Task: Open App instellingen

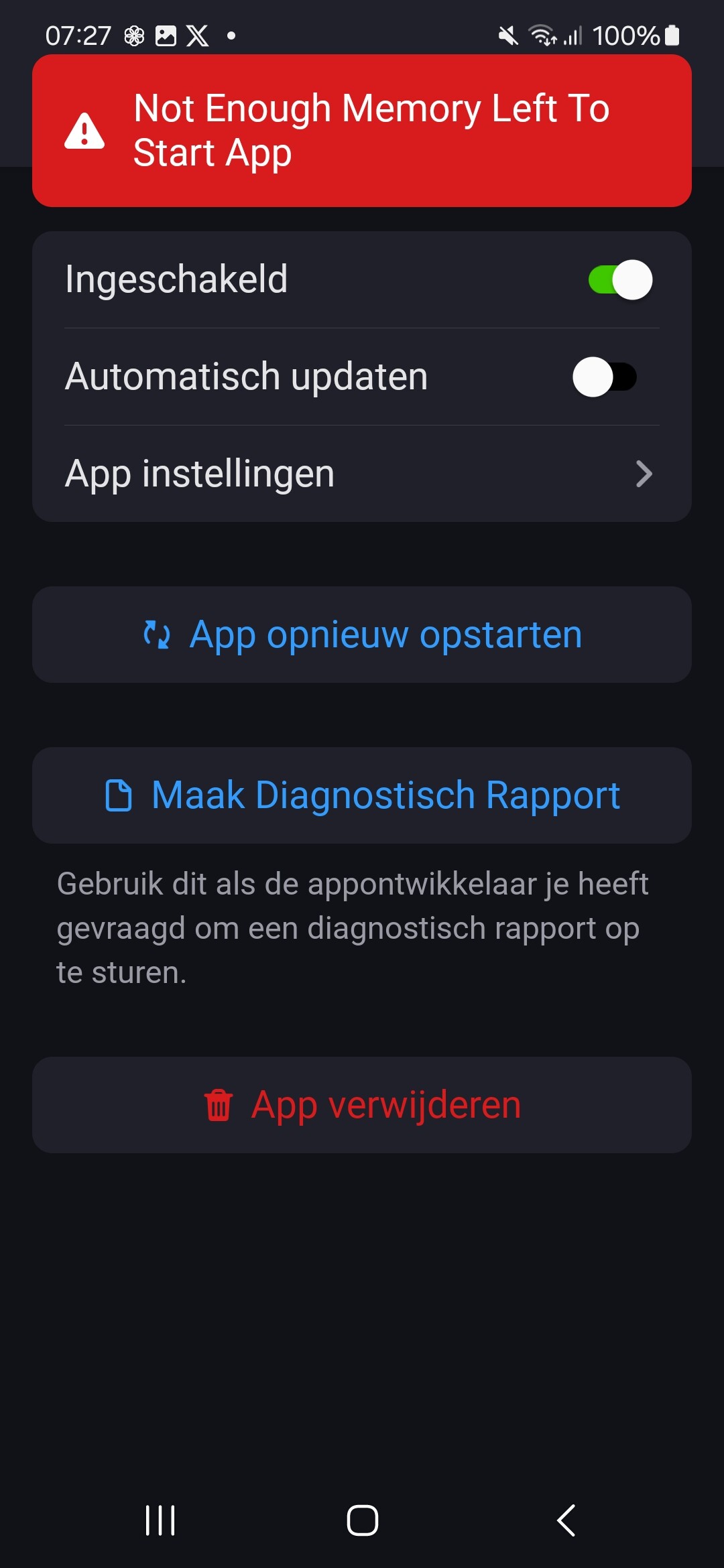Action: pos(362,474)
